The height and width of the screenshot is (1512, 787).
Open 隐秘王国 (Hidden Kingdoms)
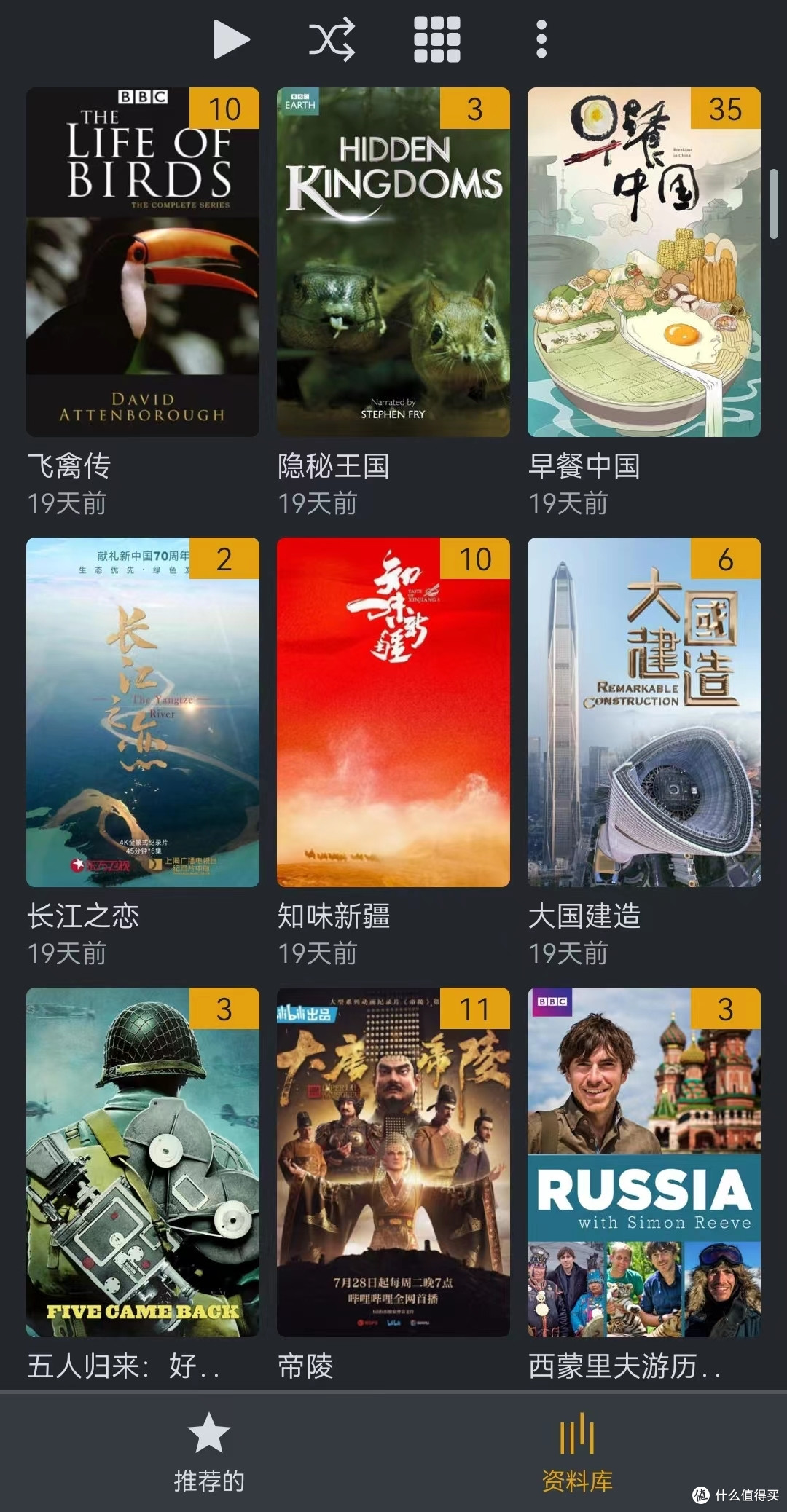click(x=393, y=262)
